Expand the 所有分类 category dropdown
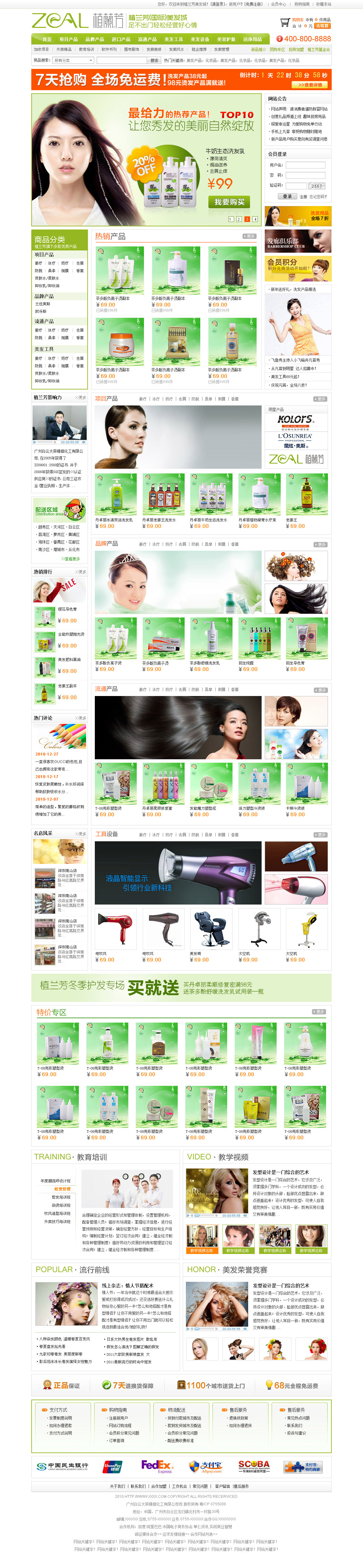 74,60
